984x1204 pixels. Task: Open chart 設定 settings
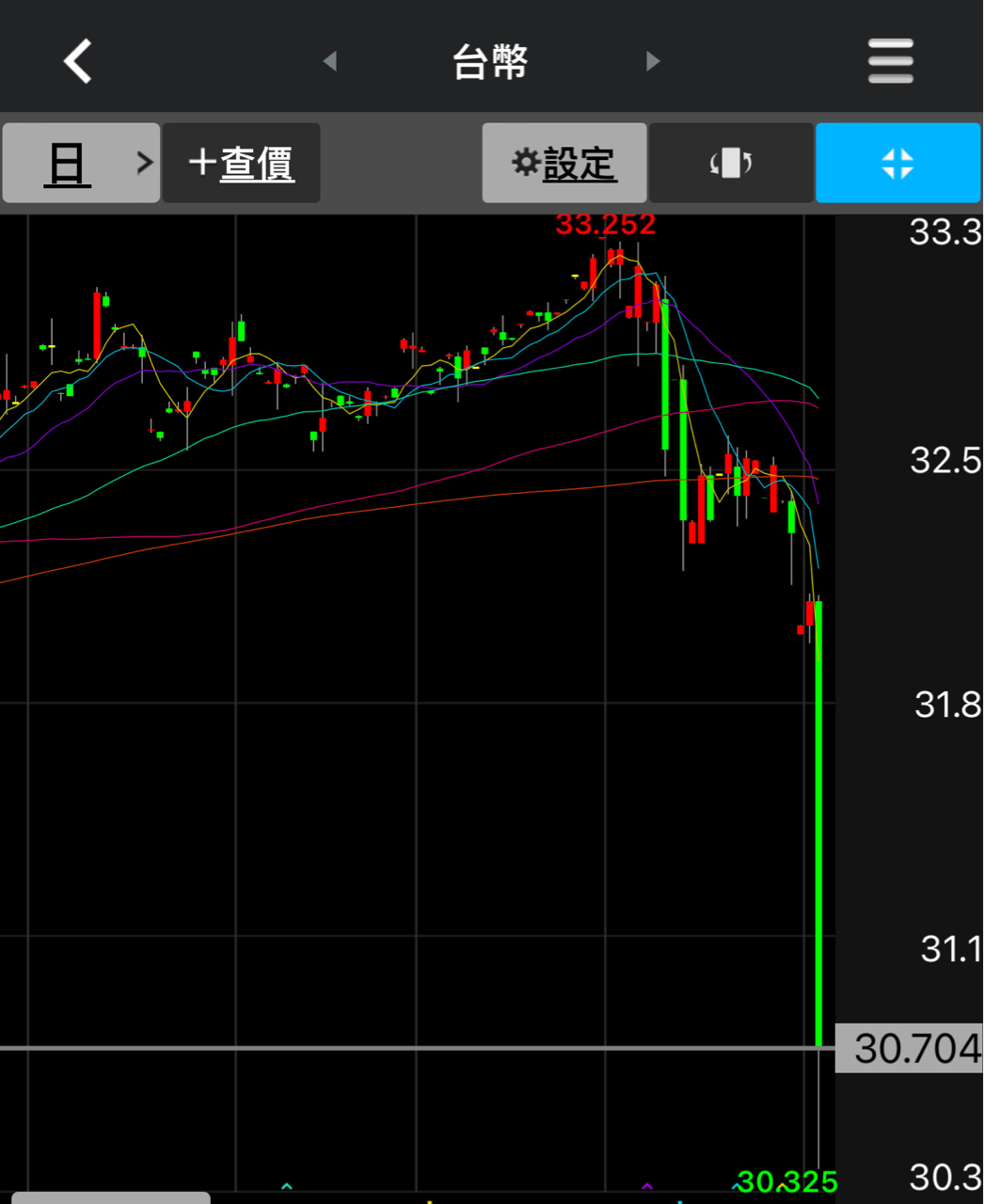(x=564, y=163)
